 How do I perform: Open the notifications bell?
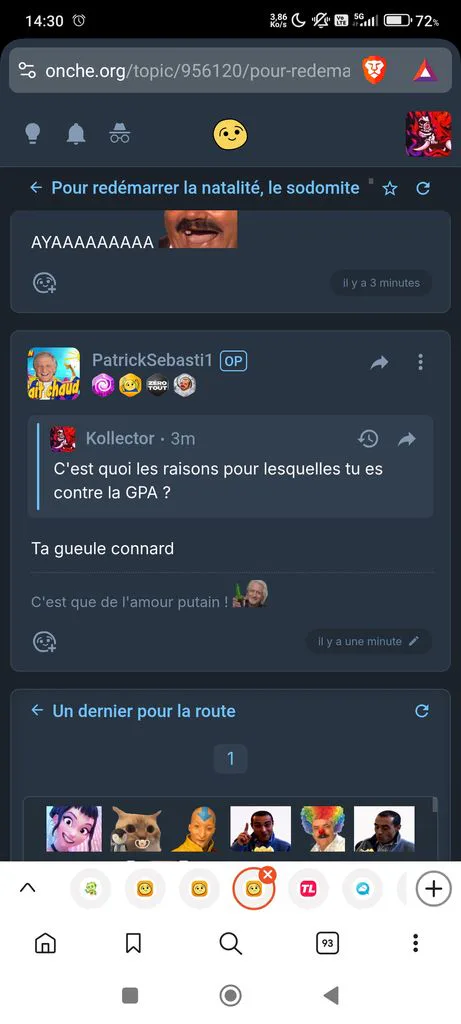coord(76,133)
